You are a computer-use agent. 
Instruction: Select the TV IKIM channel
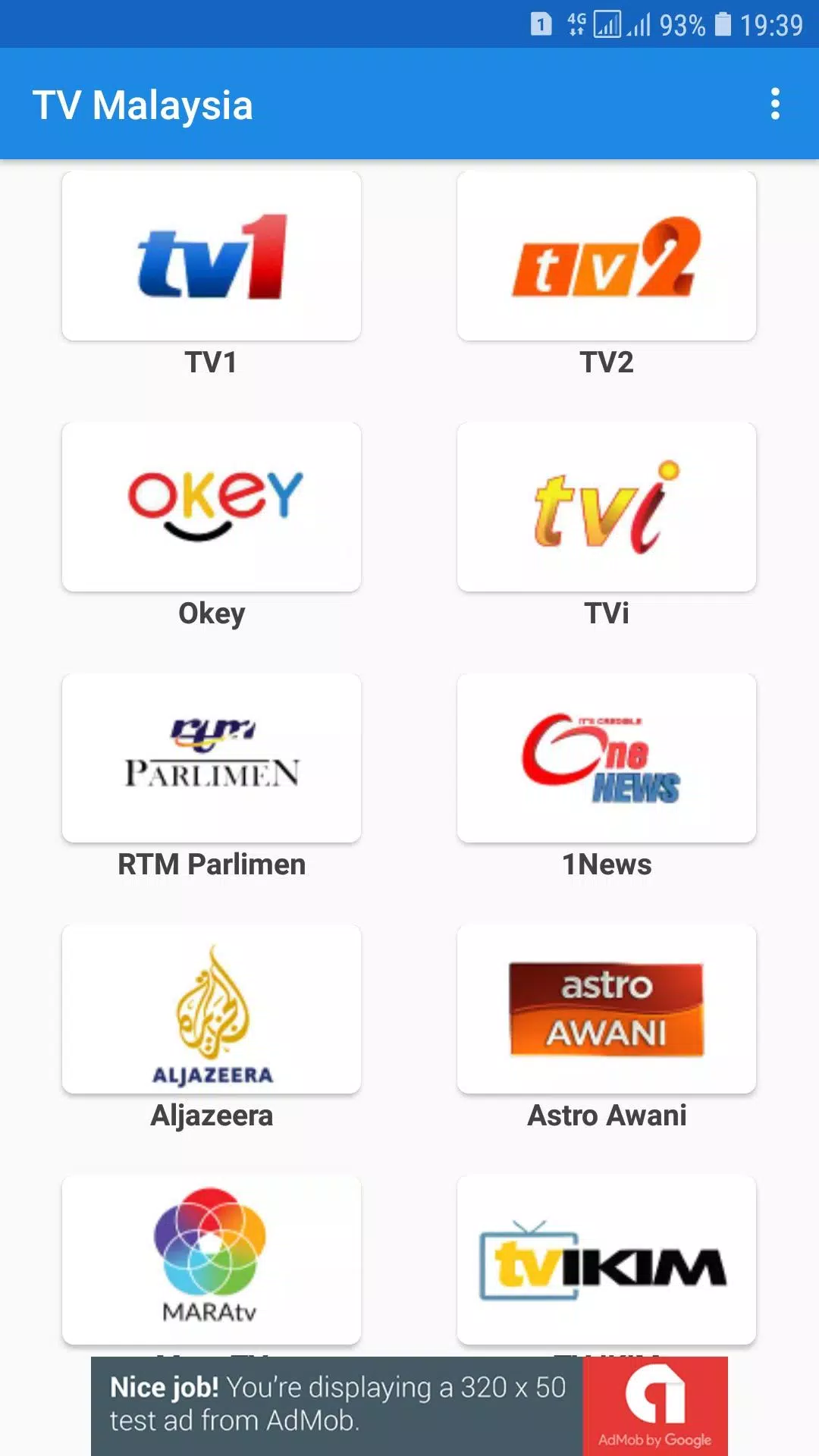(607, 1260)
